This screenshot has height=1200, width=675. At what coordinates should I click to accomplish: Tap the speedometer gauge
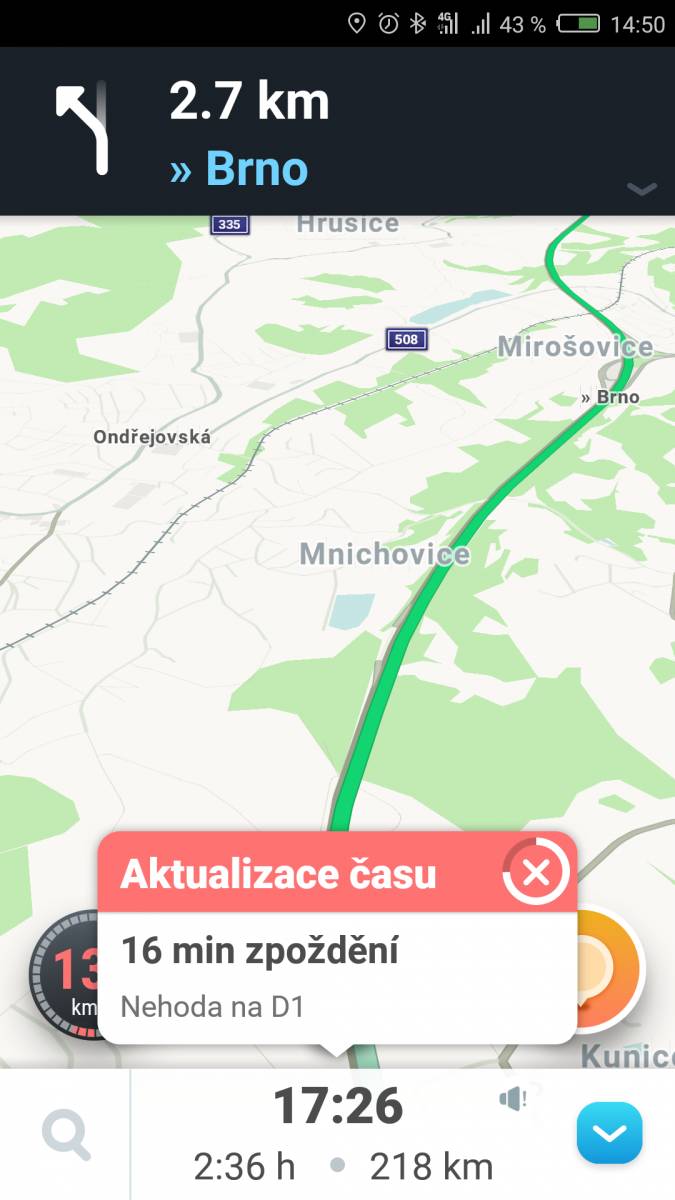point(65,975)
